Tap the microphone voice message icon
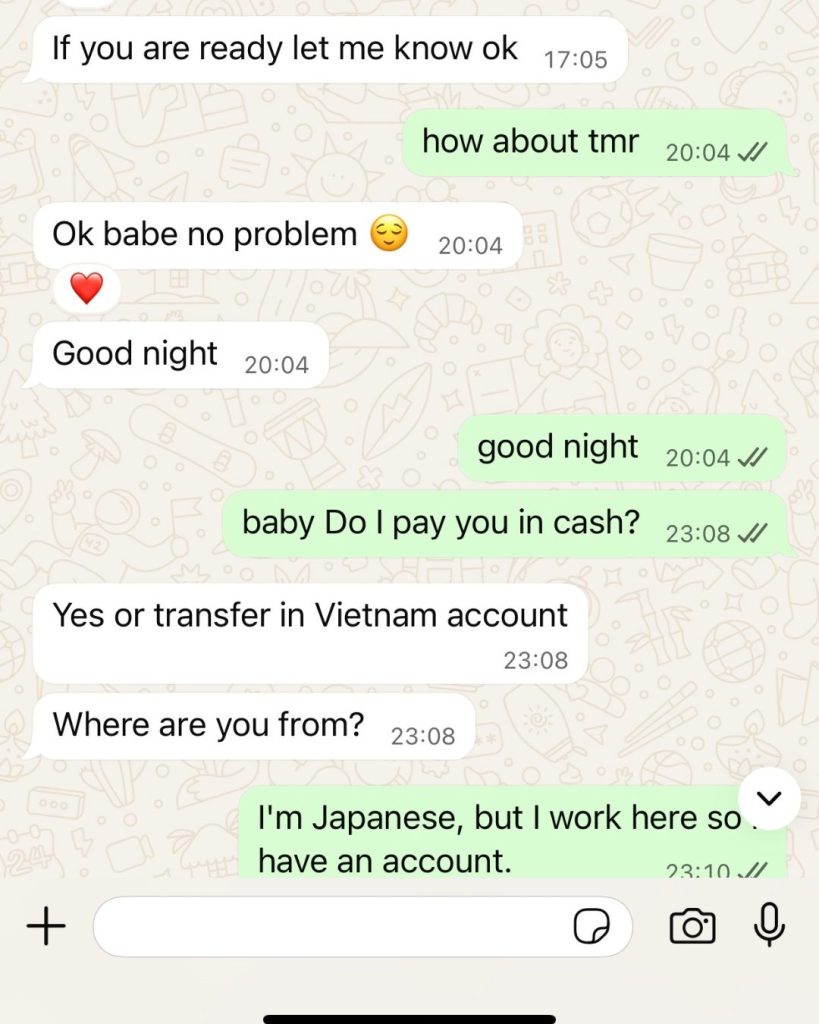Screen dimensions: 819x1024 tap(768, 926)
